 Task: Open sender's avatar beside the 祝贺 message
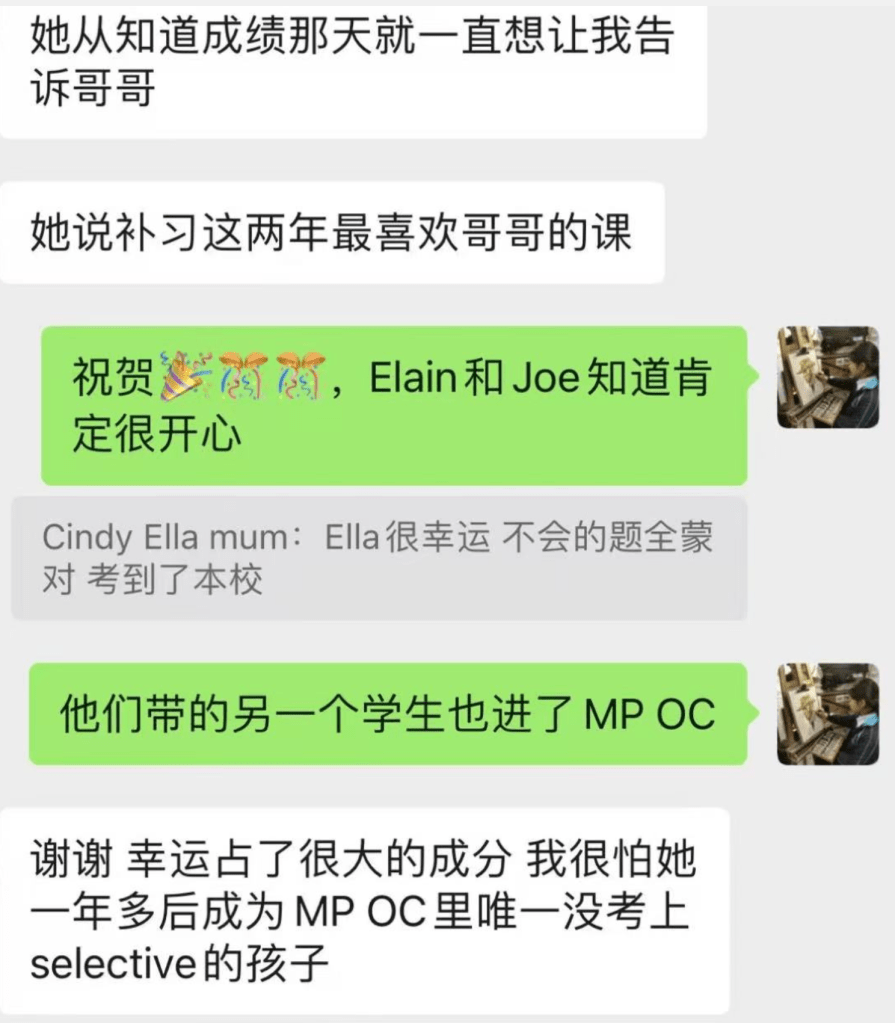point(827,377)
